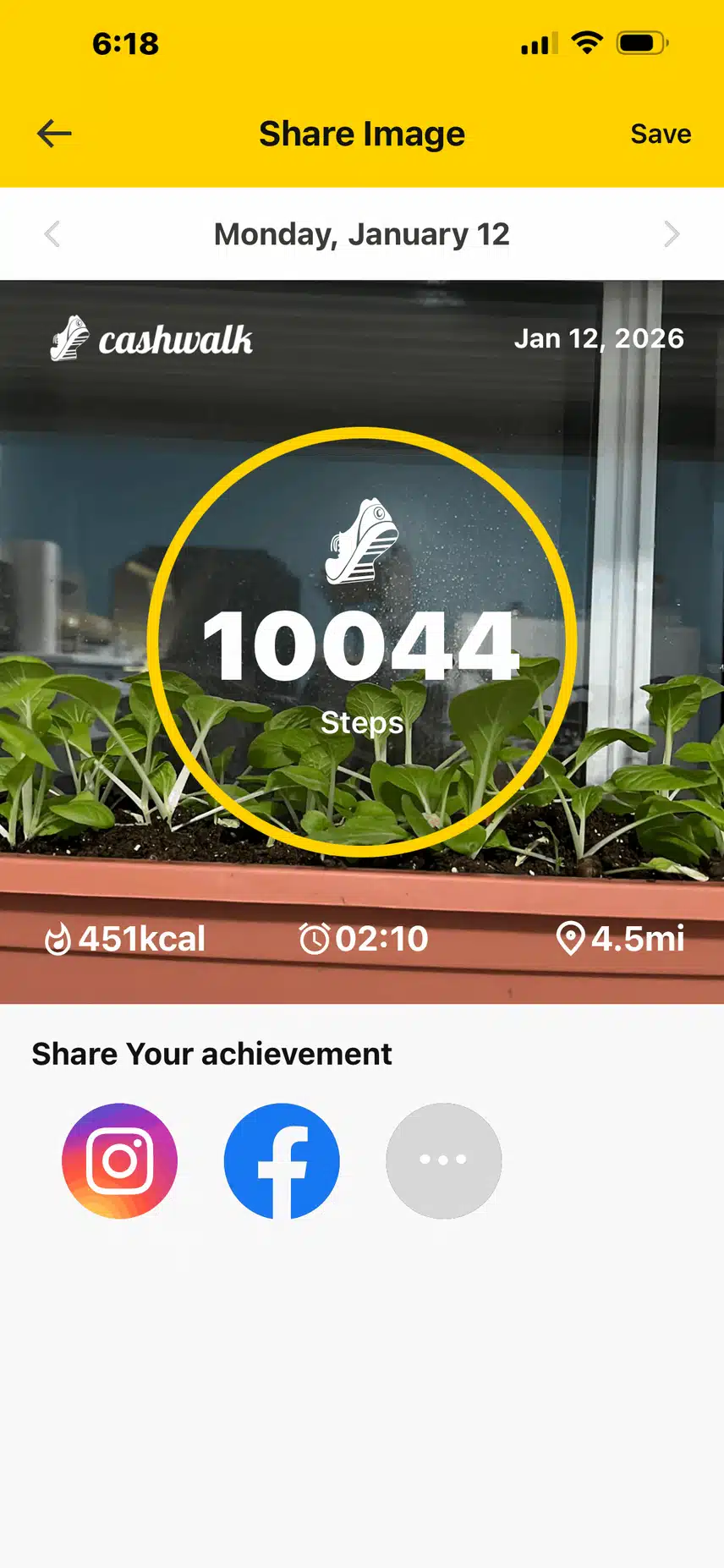Share achievement to Instagram
The width and height of the screenshot is (724, 1568).
(120, 1160)
